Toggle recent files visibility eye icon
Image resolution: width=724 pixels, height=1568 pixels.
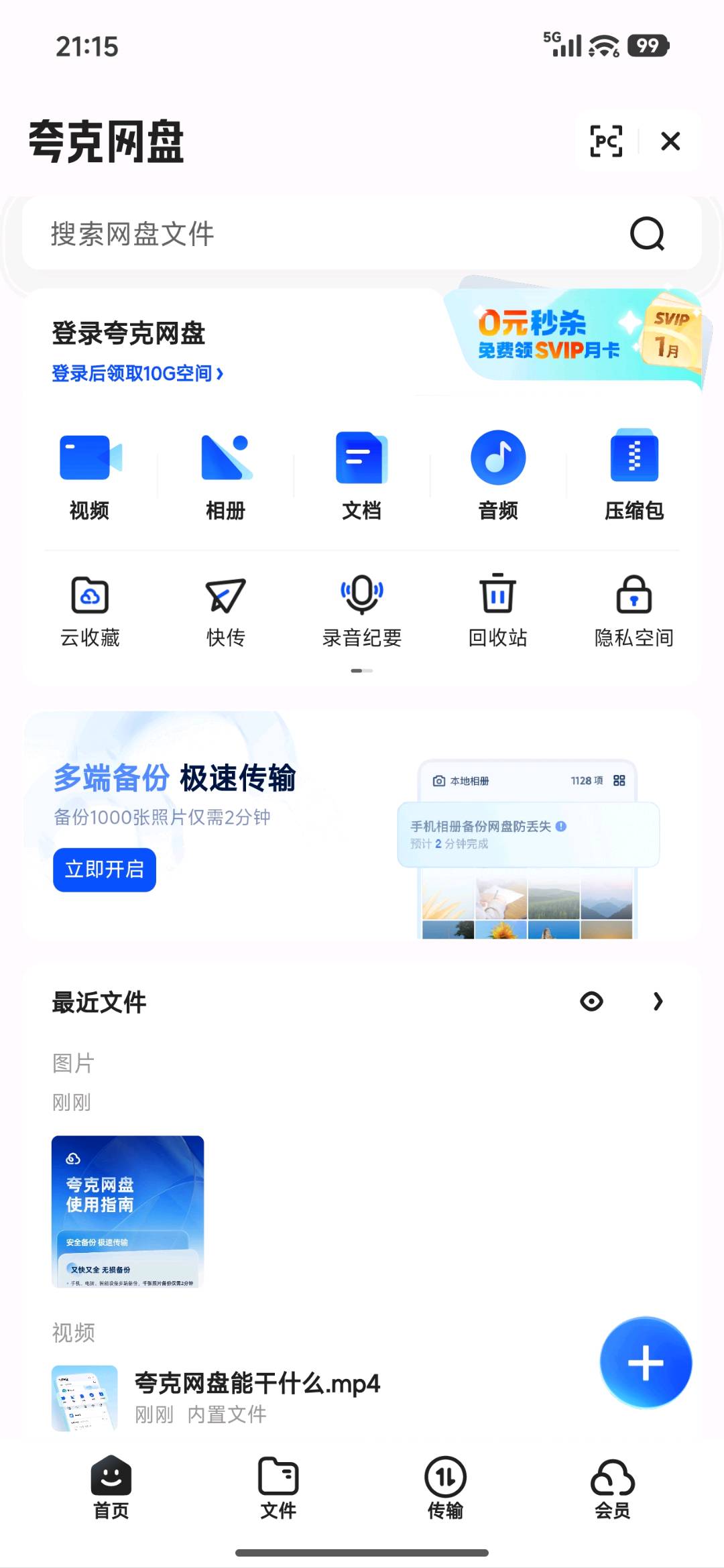tap(591, 1002)
